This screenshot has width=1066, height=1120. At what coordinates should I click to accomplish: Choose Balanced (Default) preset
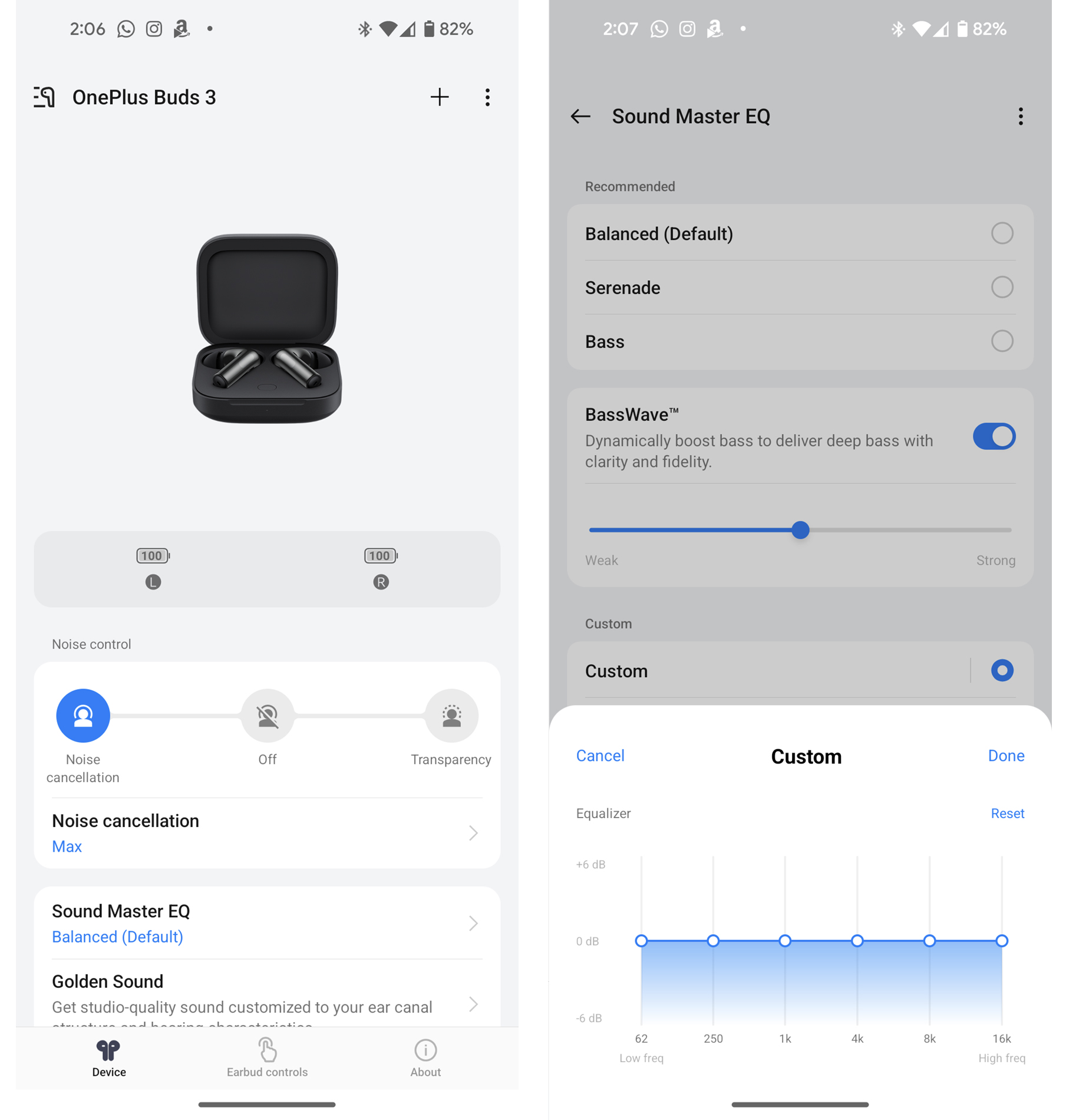[x=1001, y=233]
